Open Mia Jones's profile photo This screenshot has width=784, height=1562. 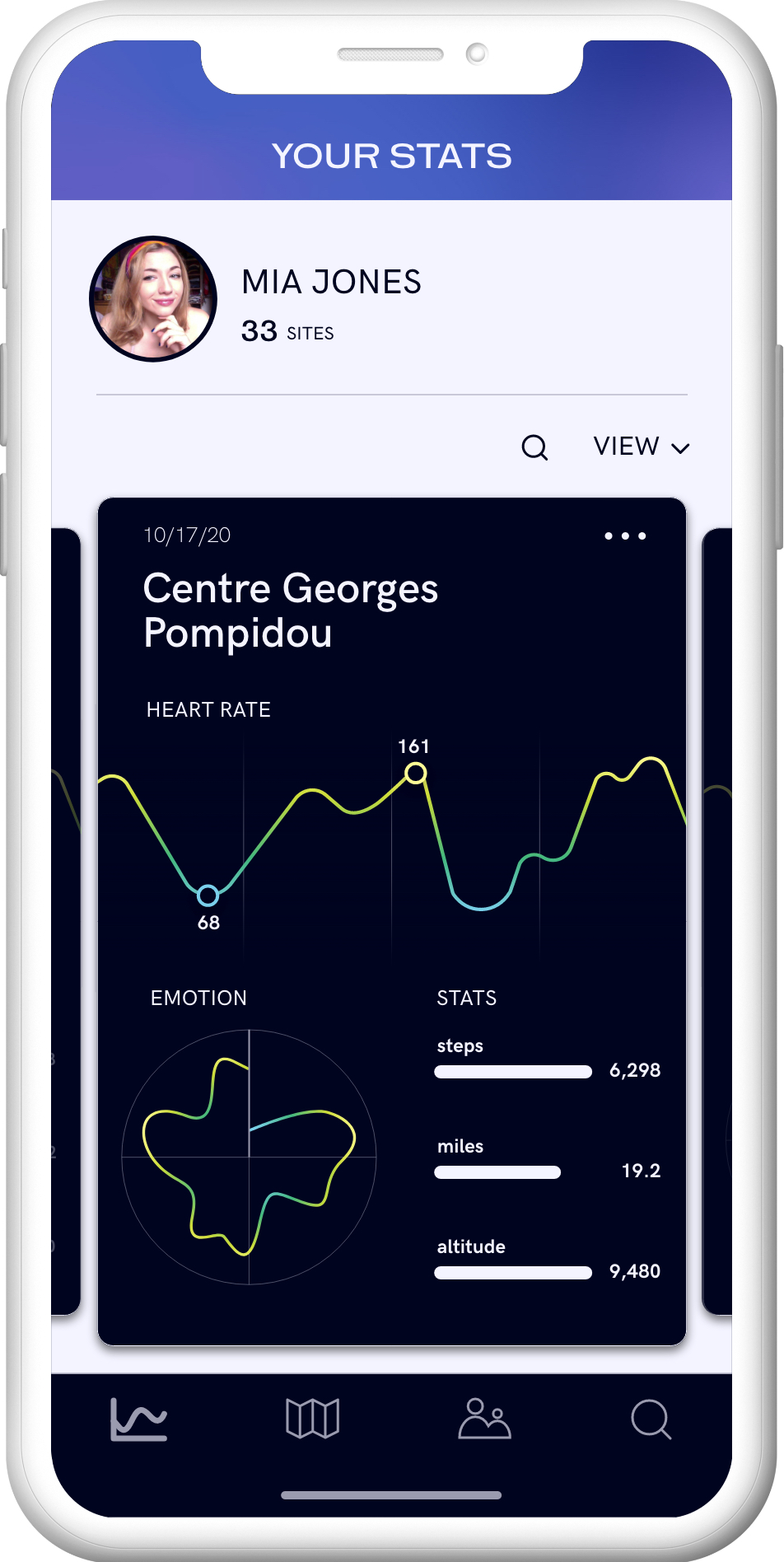153,299
